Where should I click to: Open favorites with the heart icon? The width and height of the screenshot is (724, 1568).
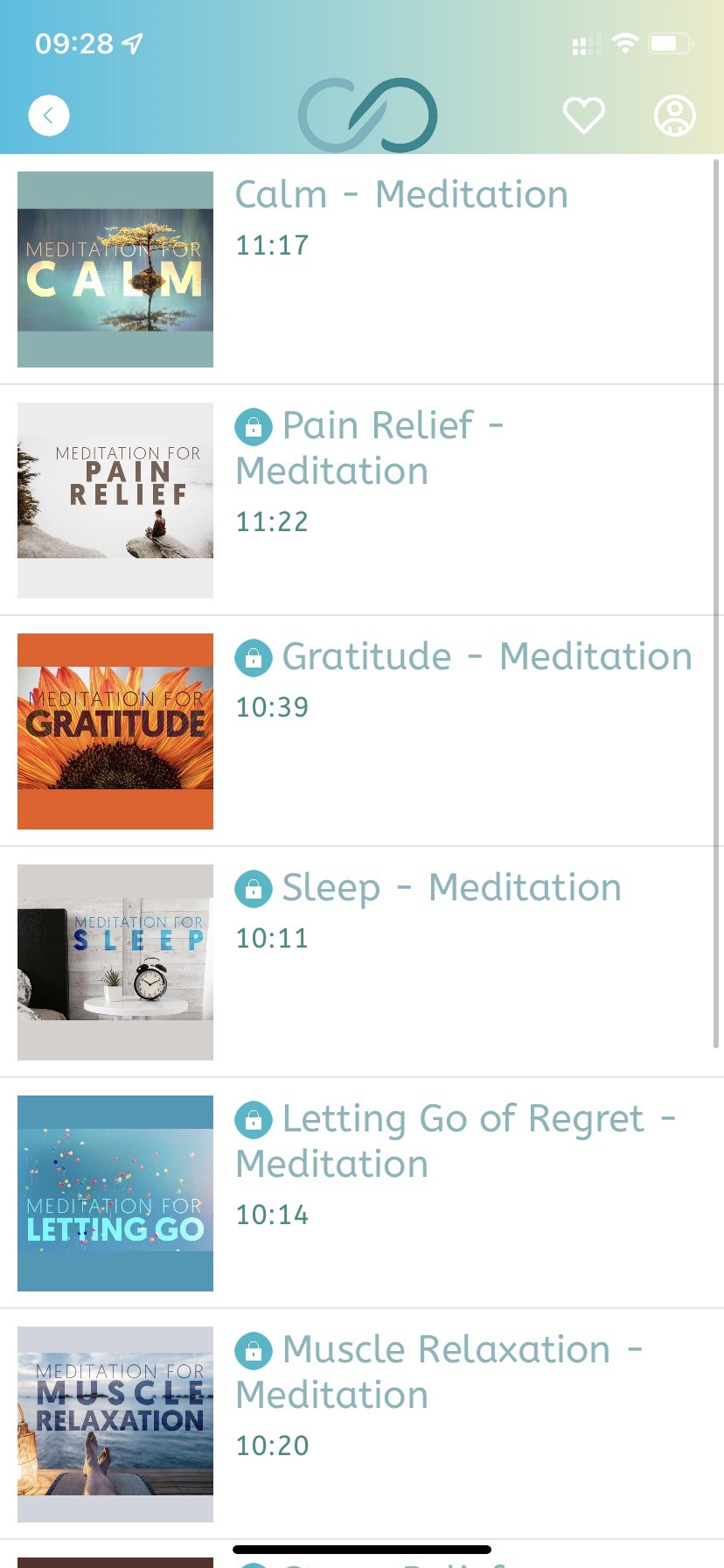pos(583,115)
